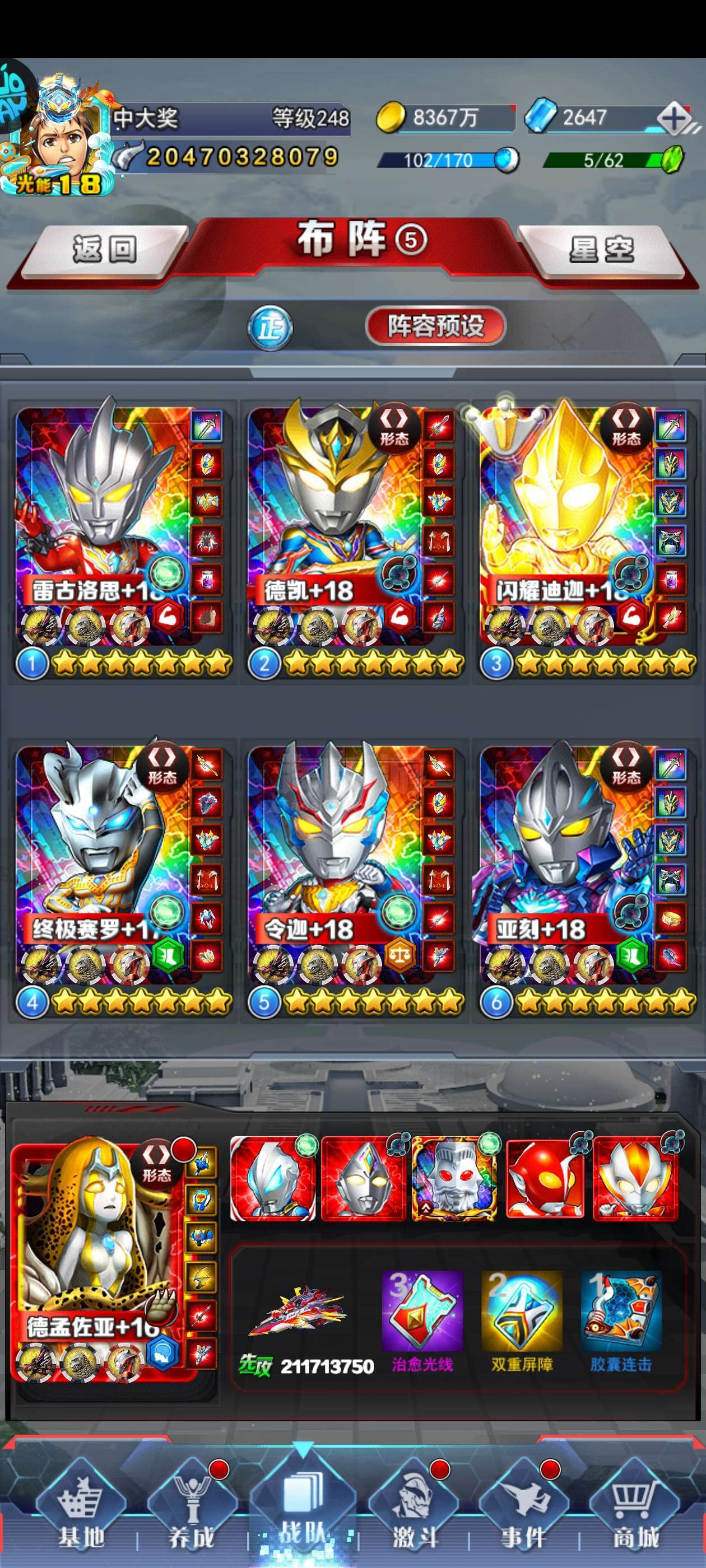Open 阵容预设 lineup presets
The image size is (706, 1568).
435,326
